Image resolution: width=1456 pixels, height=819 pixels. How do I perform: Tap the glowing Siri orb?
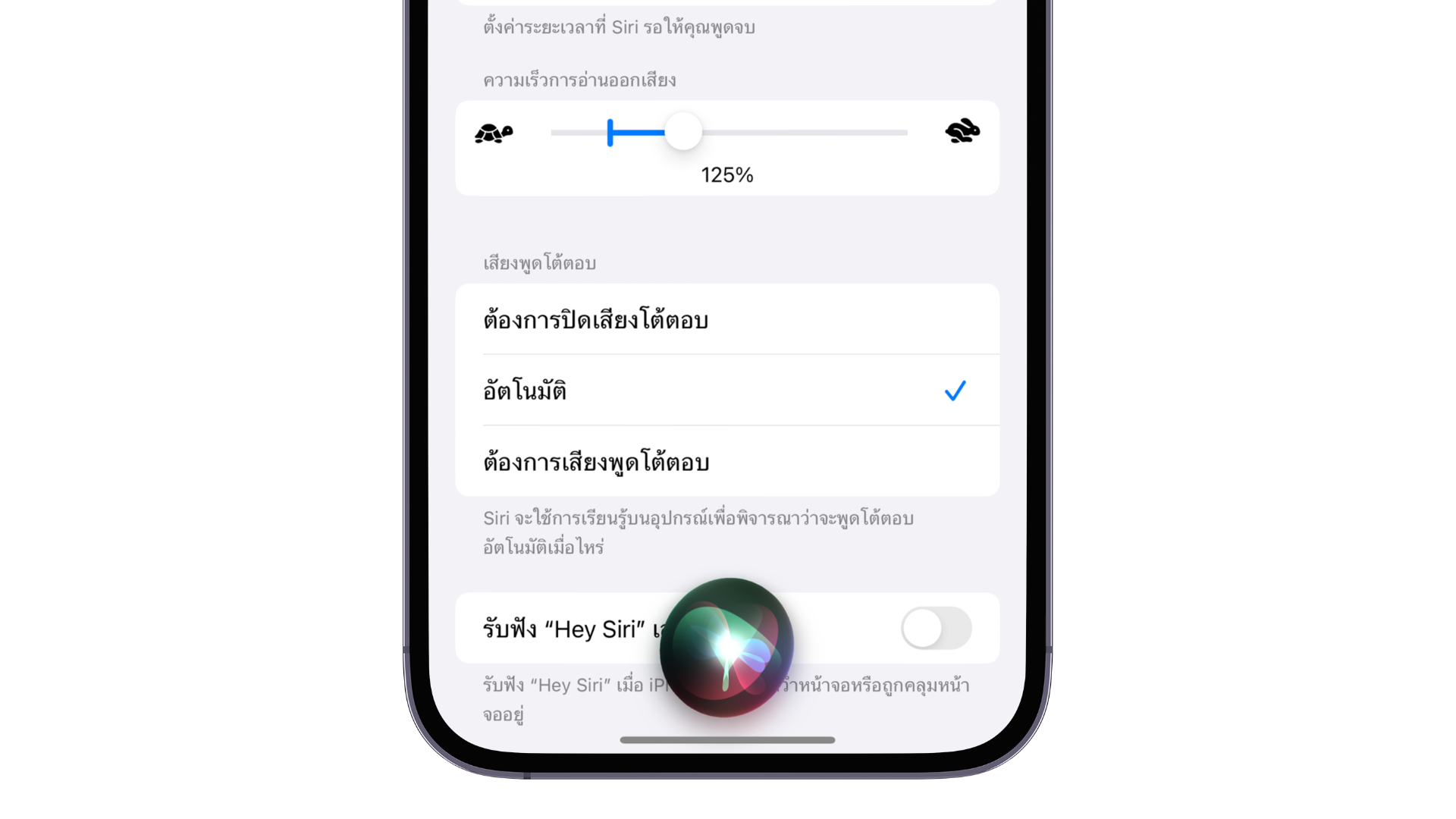click(x=726, y=648)
